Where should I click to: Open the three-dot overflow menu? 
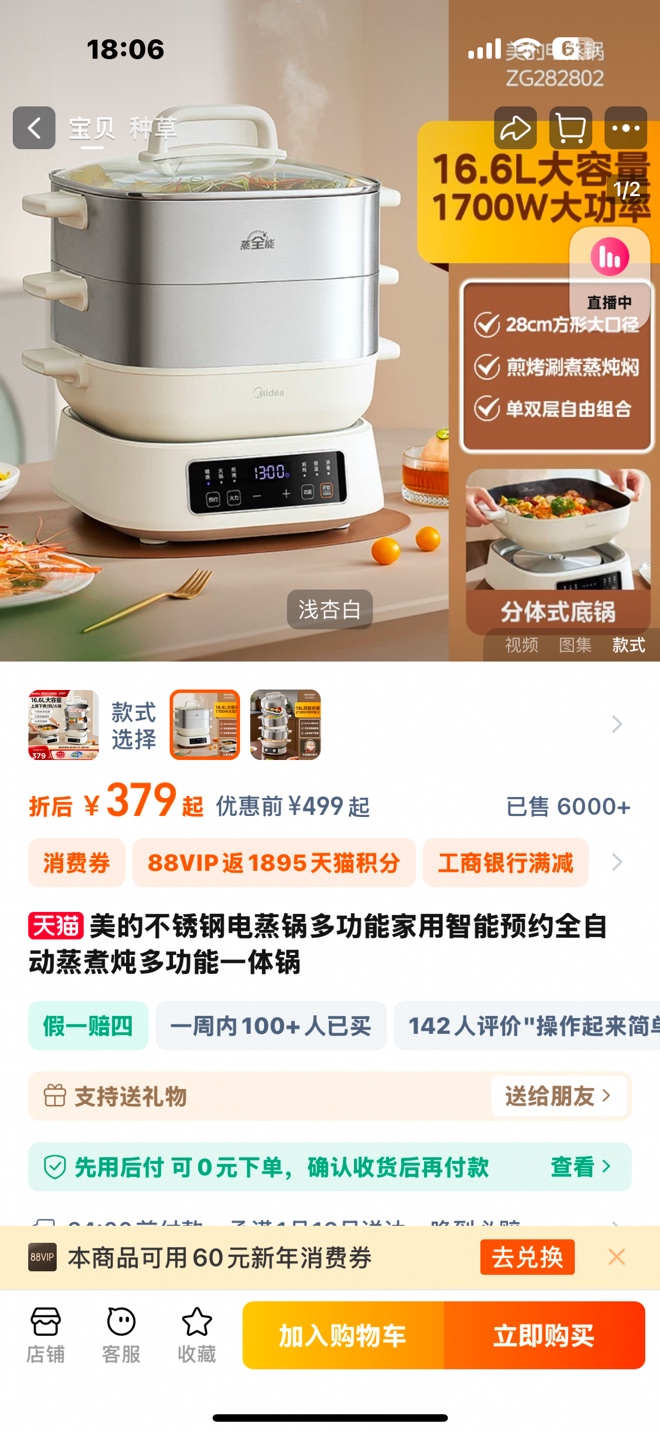[x=627, y=128]
